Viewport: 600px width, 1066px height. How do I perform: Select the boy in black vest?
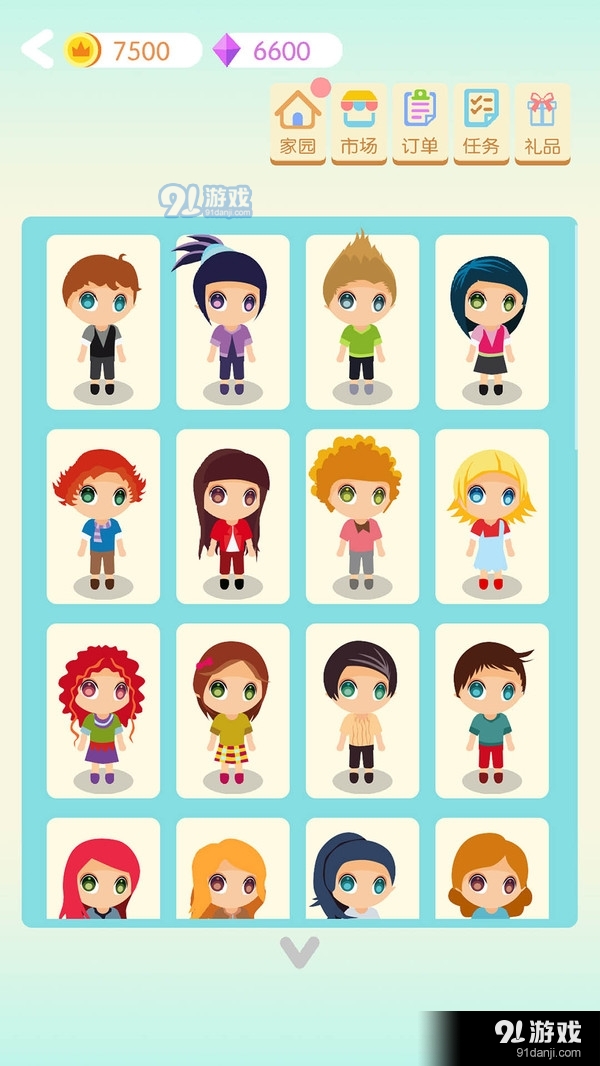point(103,322)
